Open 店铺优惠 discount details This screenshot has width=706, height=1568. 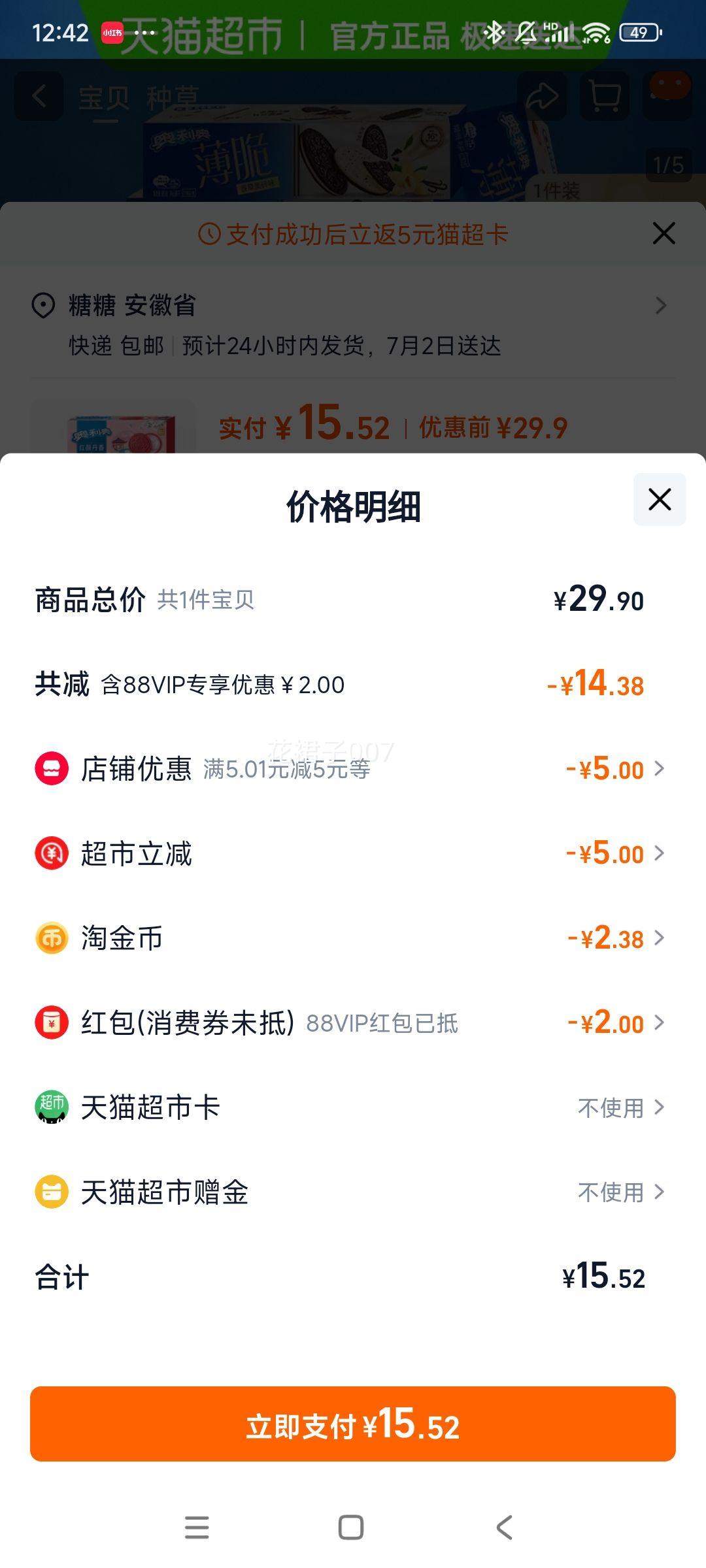(x=353, y=769)
